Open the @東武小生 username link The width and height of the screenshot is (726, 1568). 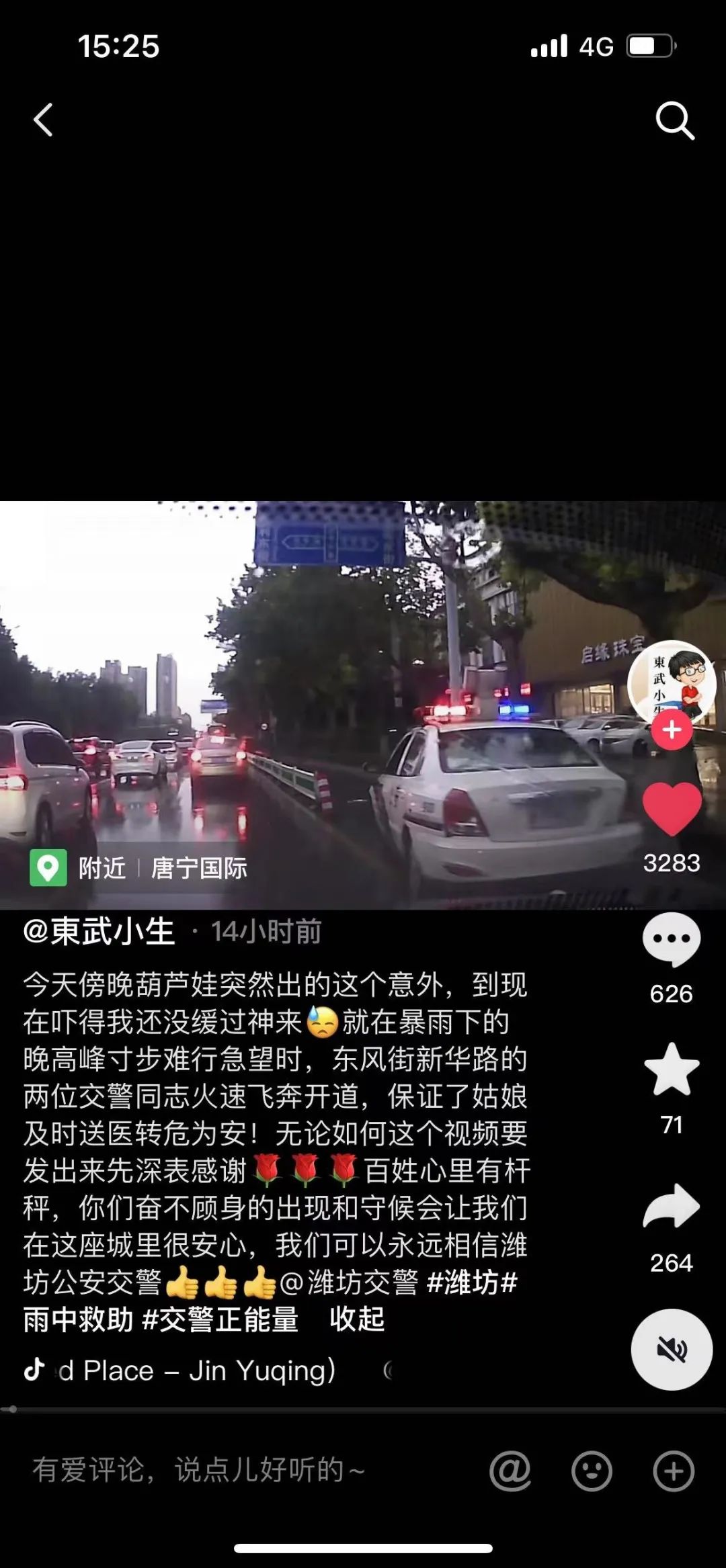pos(99,932)
